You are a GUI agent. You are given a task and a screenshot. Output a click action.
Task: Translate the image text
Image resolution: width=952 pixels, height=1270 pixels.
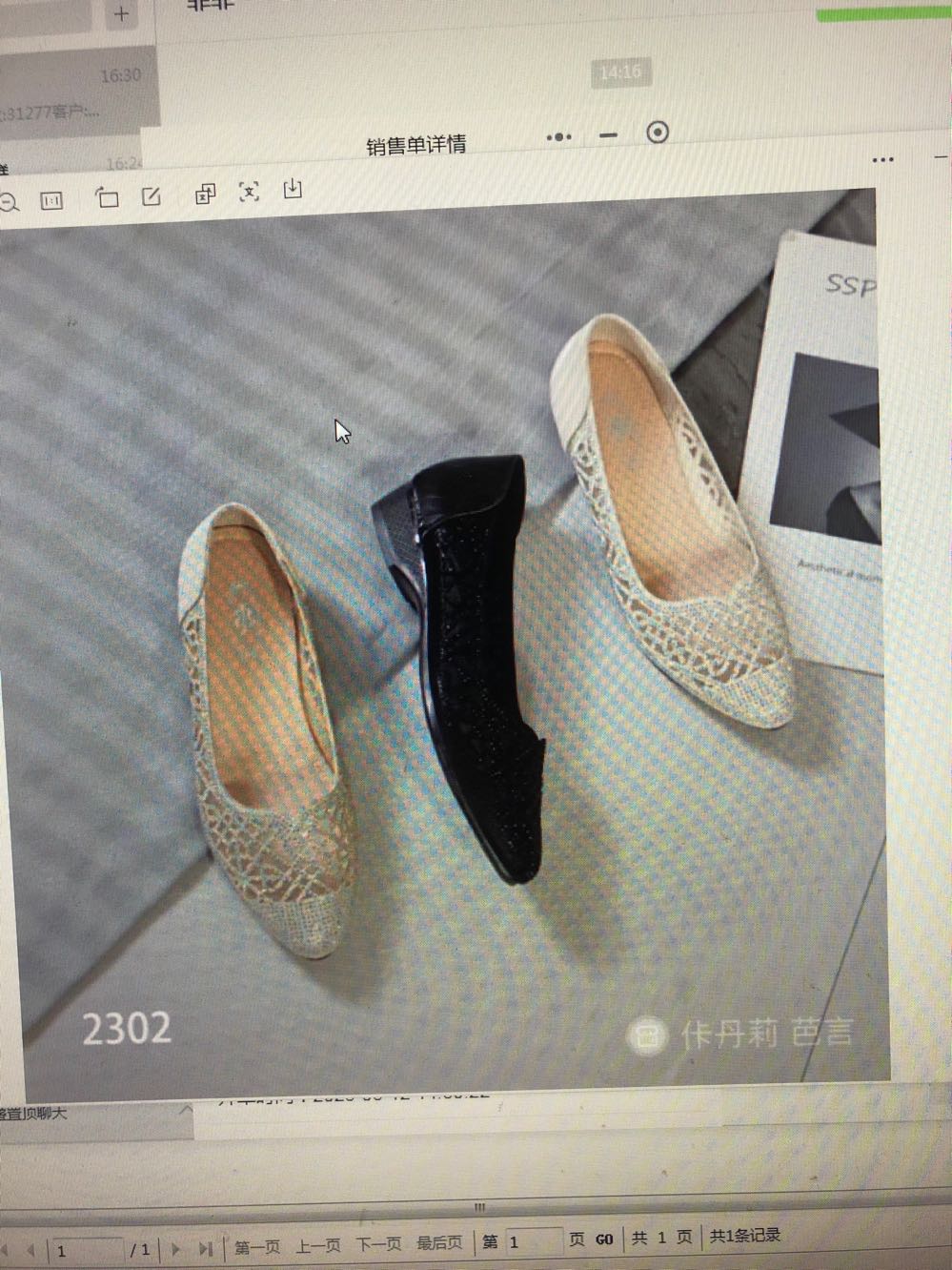[205, 195]
